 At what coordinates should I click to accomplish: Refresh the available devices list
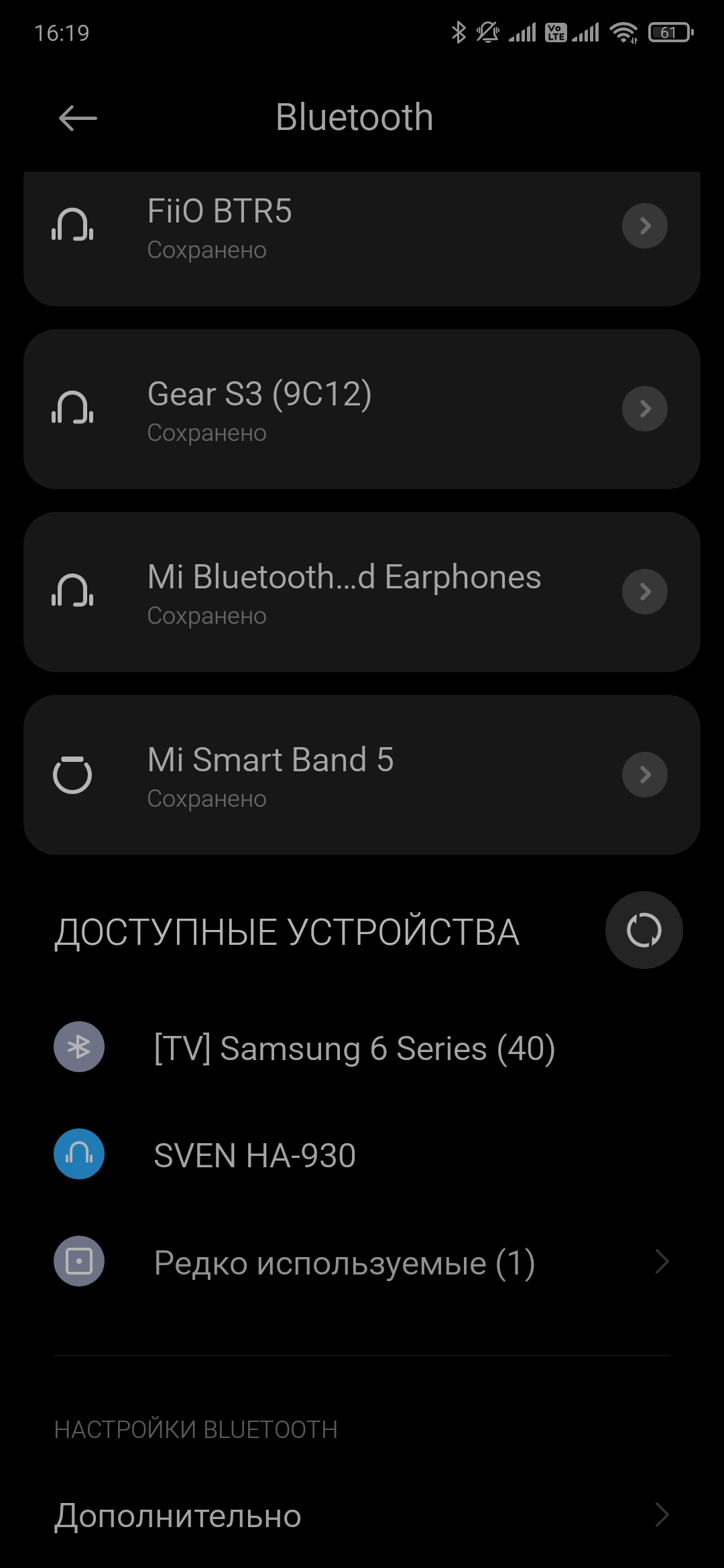tap(644, 930)
